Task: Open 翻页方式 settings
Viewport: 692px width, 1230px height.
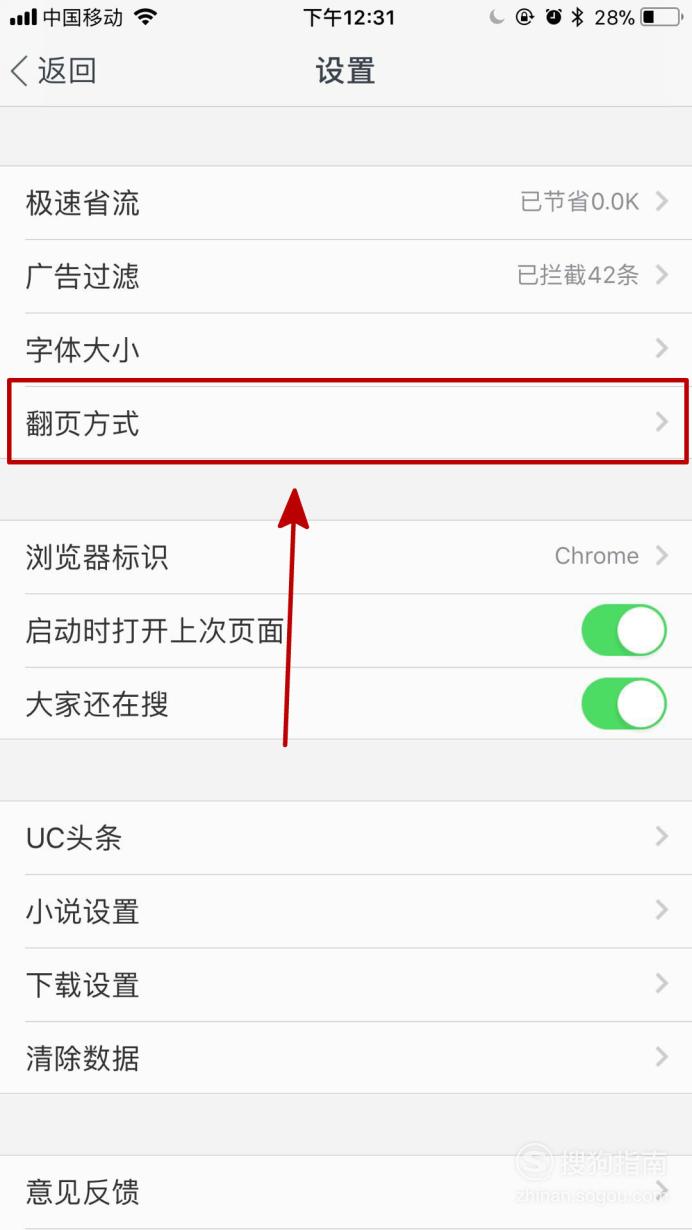Action: click(346, 423)
